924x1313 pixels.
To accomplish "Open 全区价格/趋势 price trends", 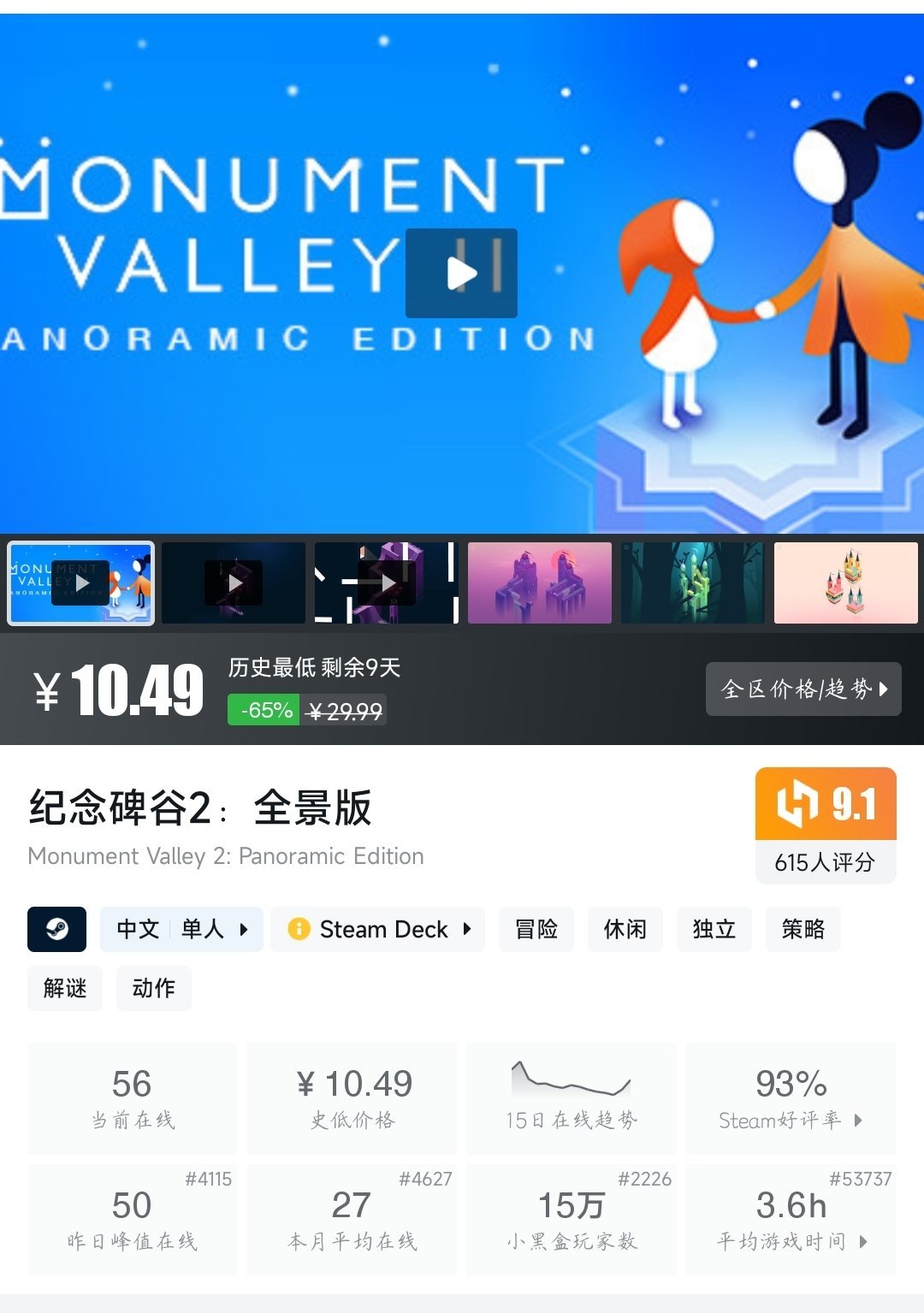I will tap(803, 689).
